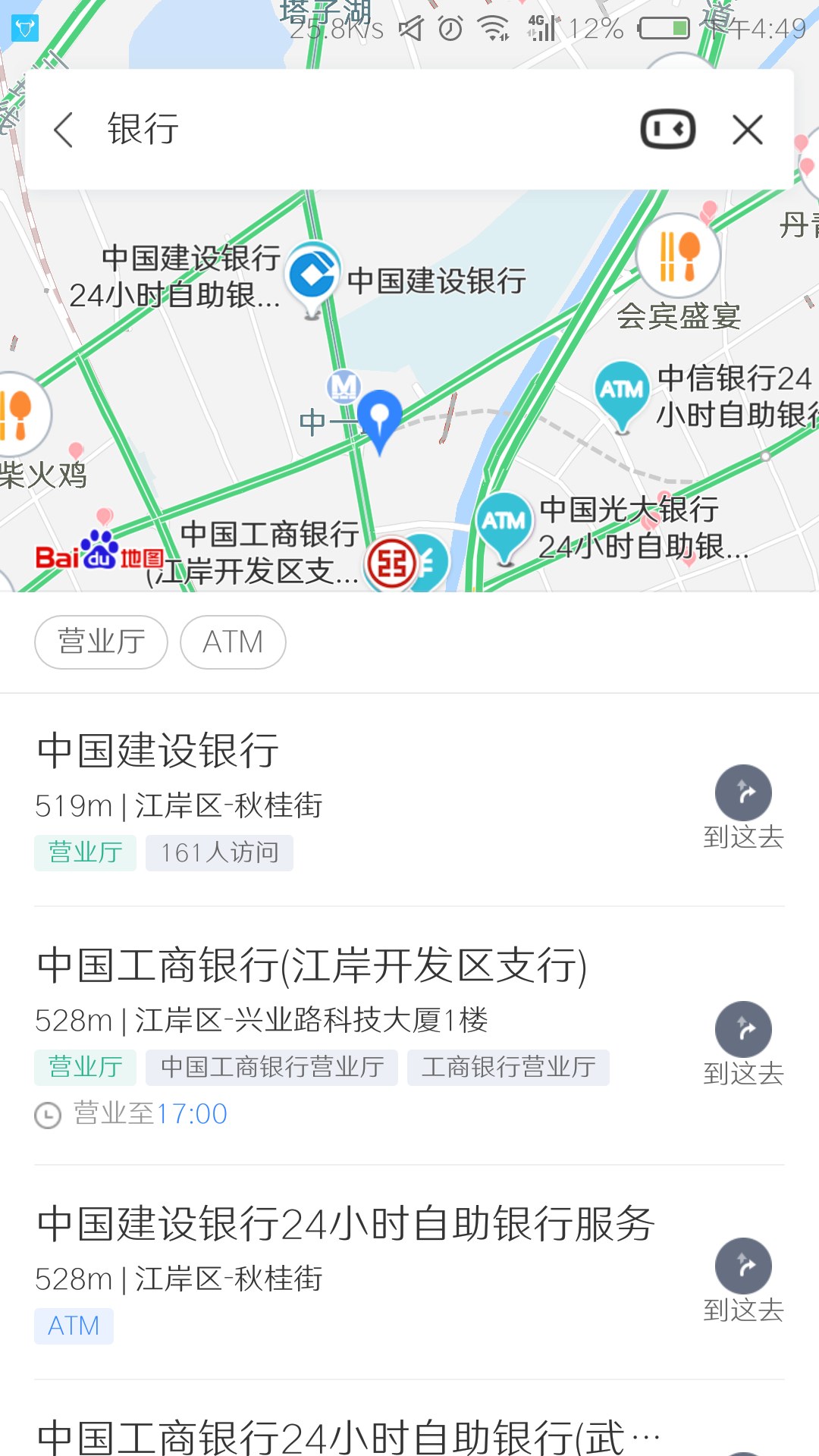Screen dimensions: 819x1456
Task: Open the VR/AR goggles icon in the search bar
Action: pos(667,130)
